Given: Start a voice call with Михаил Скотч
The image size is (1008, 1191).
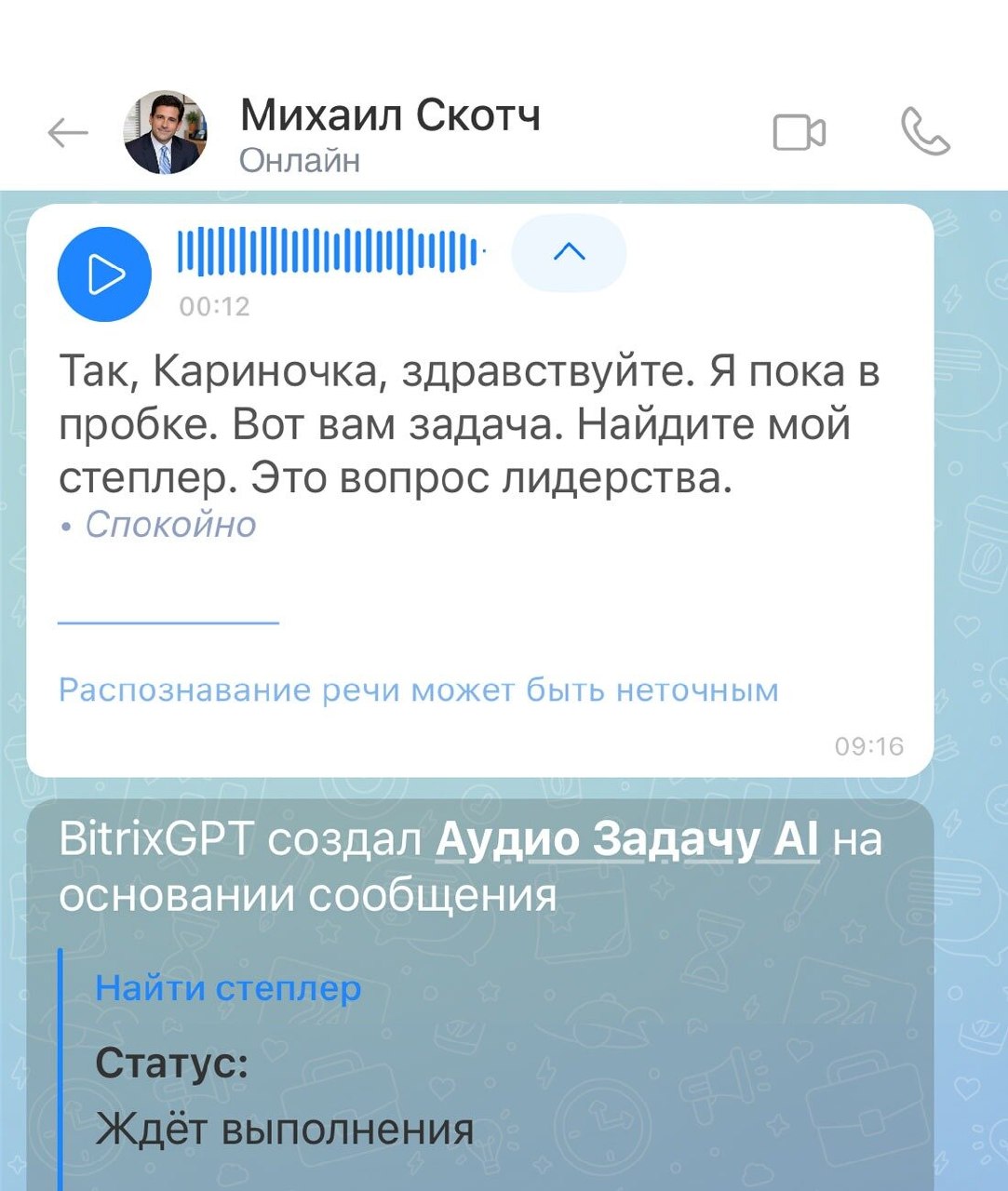Looking at the screenshot, I should pos(925,132).
